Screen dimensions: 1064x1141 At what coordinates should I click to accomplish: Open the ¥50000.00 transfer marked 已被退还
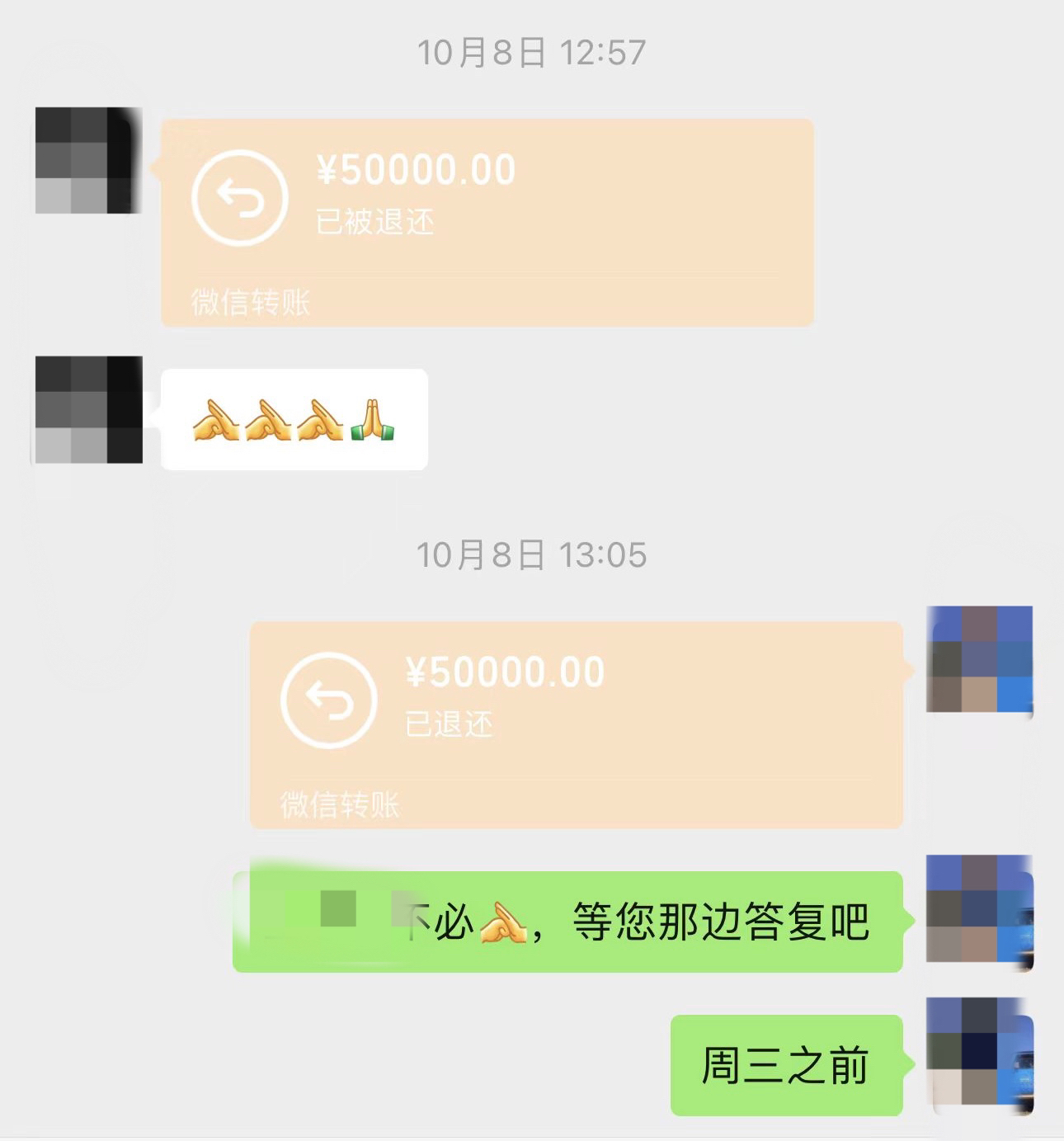point(487,221)
